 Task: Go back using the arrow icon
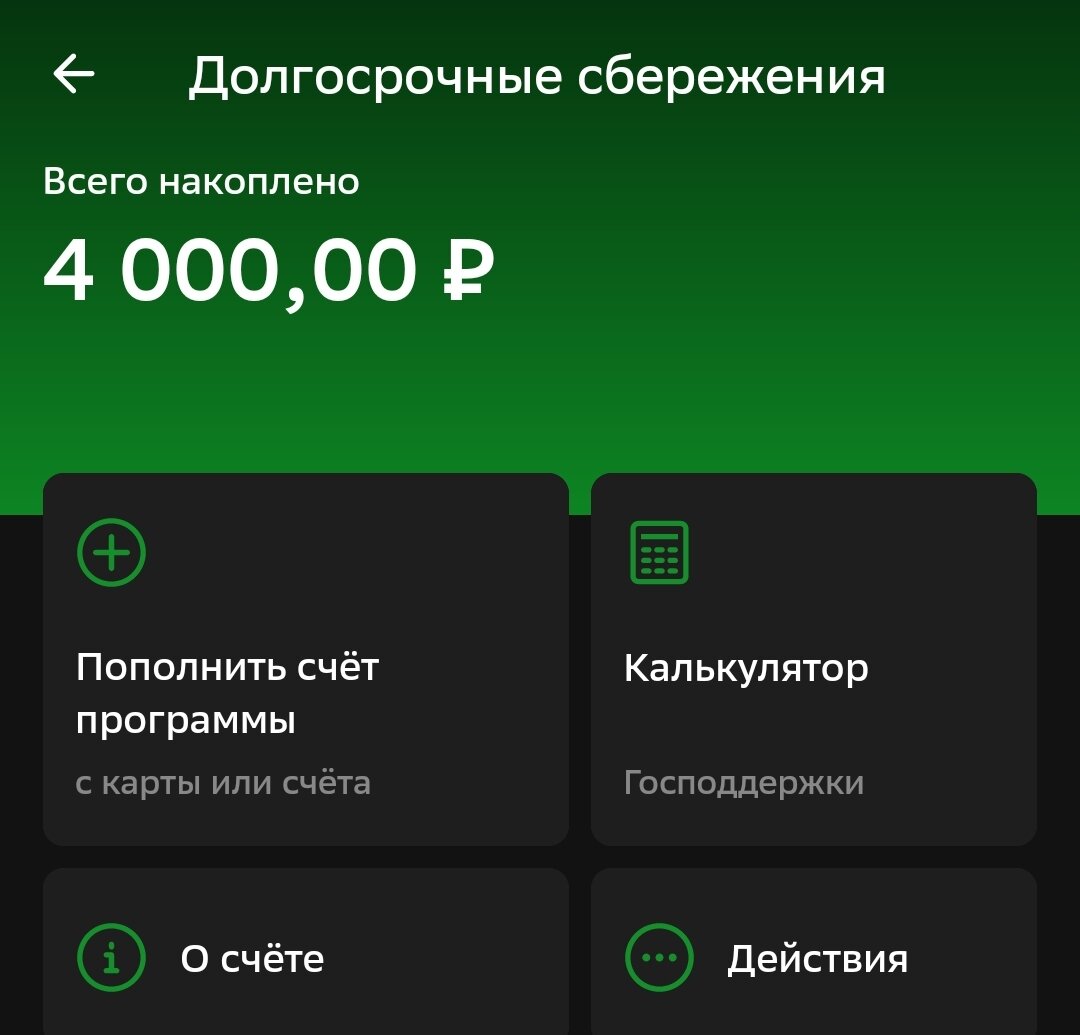pos(74,75)
